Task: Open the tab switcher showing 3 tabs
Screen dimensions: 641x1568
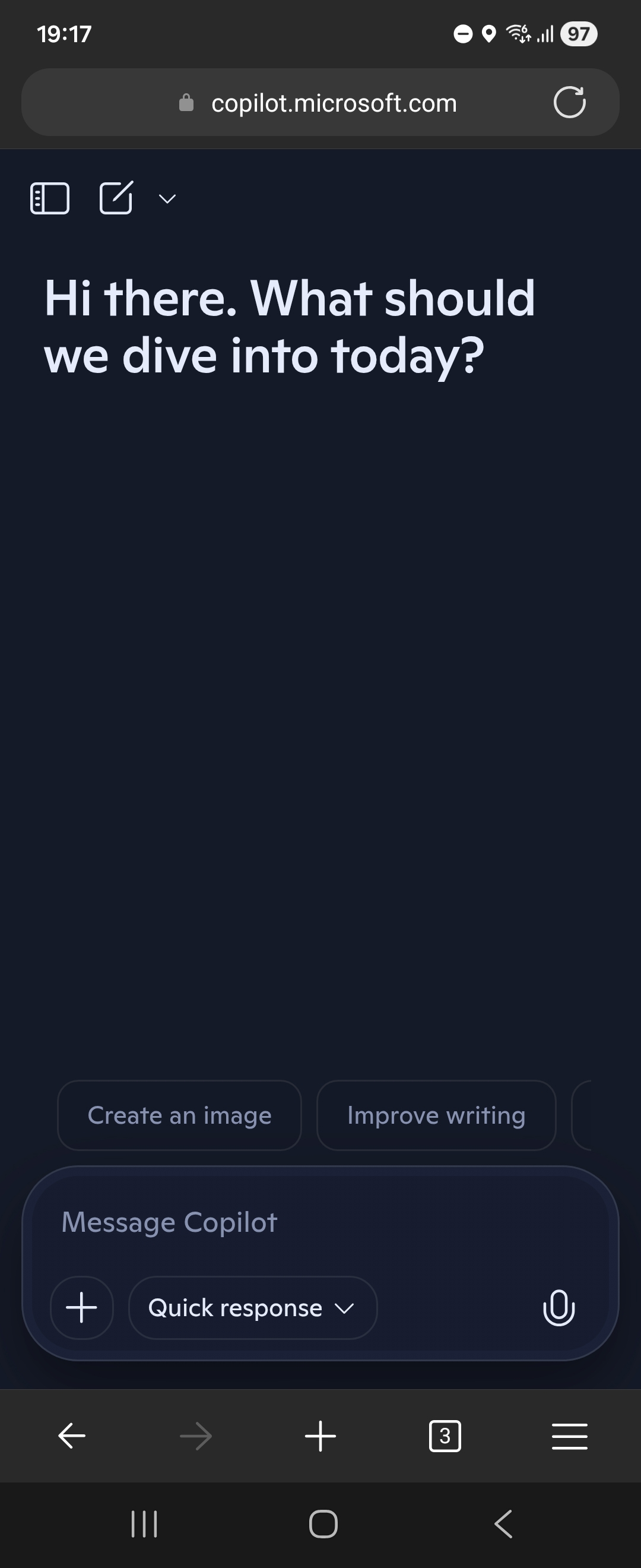Action: [x=445, y=1436]
